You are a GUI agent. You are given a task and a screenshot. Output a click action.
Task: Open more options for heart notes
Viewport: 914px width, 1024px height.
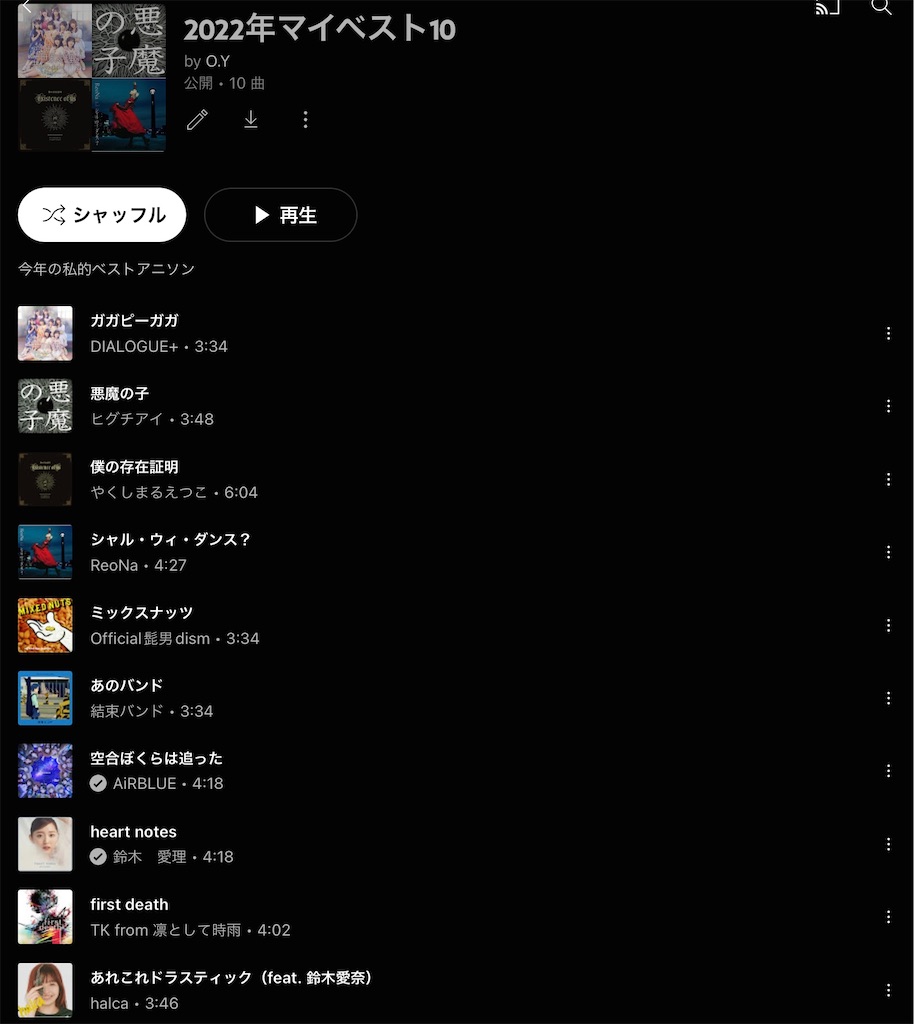(888, 844)
